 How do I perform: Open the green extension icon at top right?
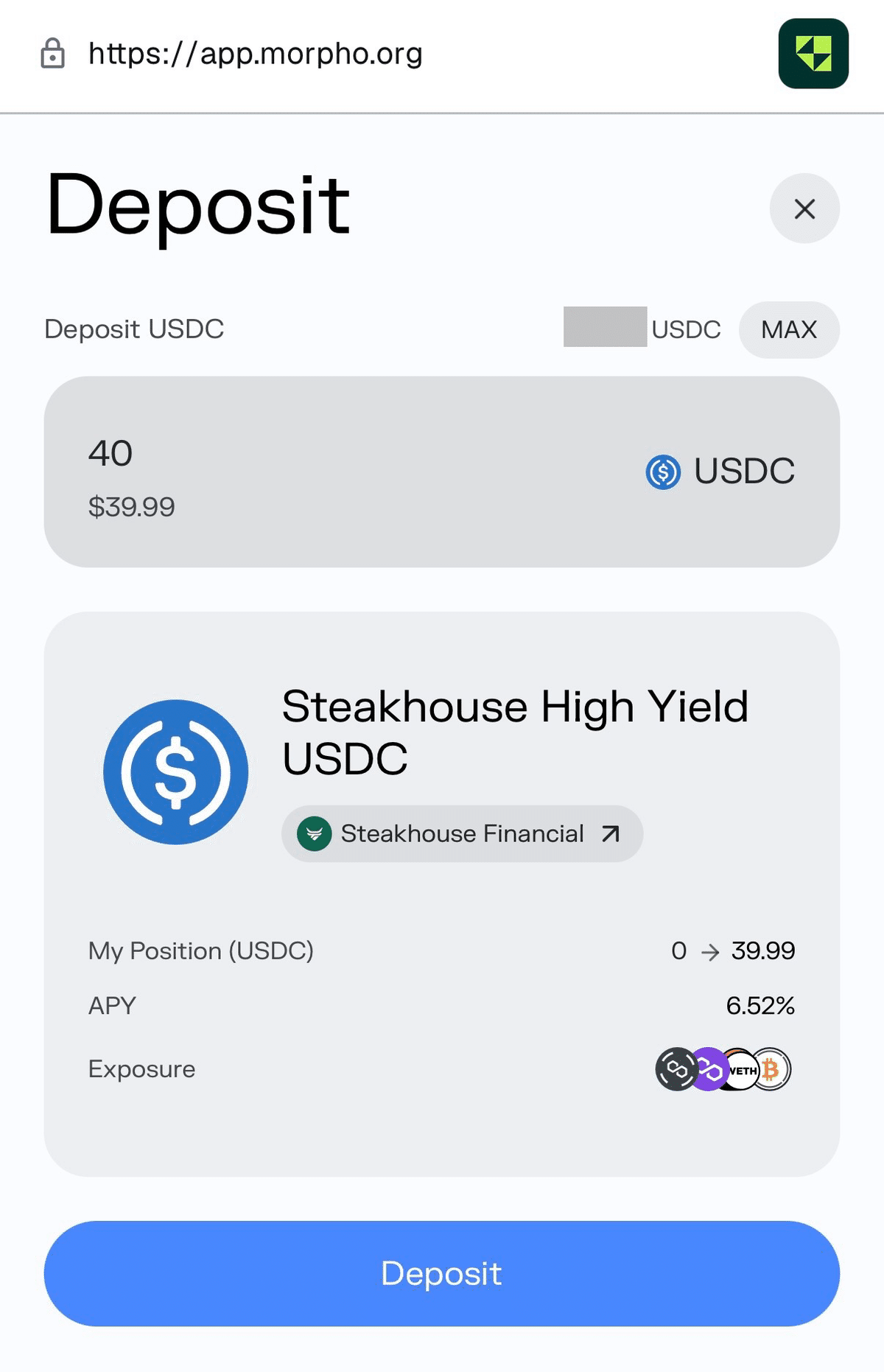pyautogui.click(x=813, y=55)
